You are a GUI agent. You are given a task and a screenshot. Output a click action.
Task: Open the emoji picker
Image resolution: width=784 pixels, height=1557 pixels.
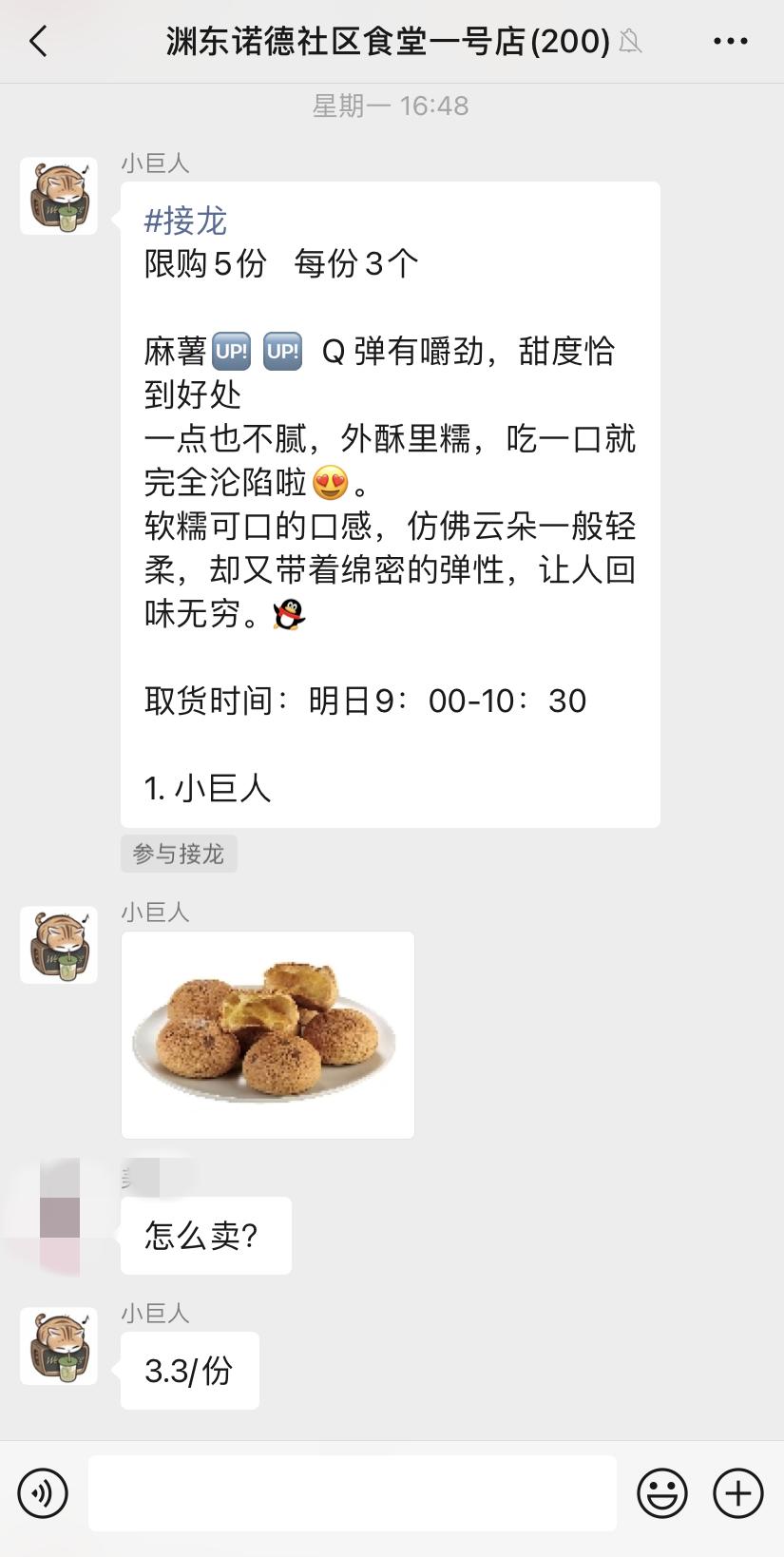point(661,1492)
